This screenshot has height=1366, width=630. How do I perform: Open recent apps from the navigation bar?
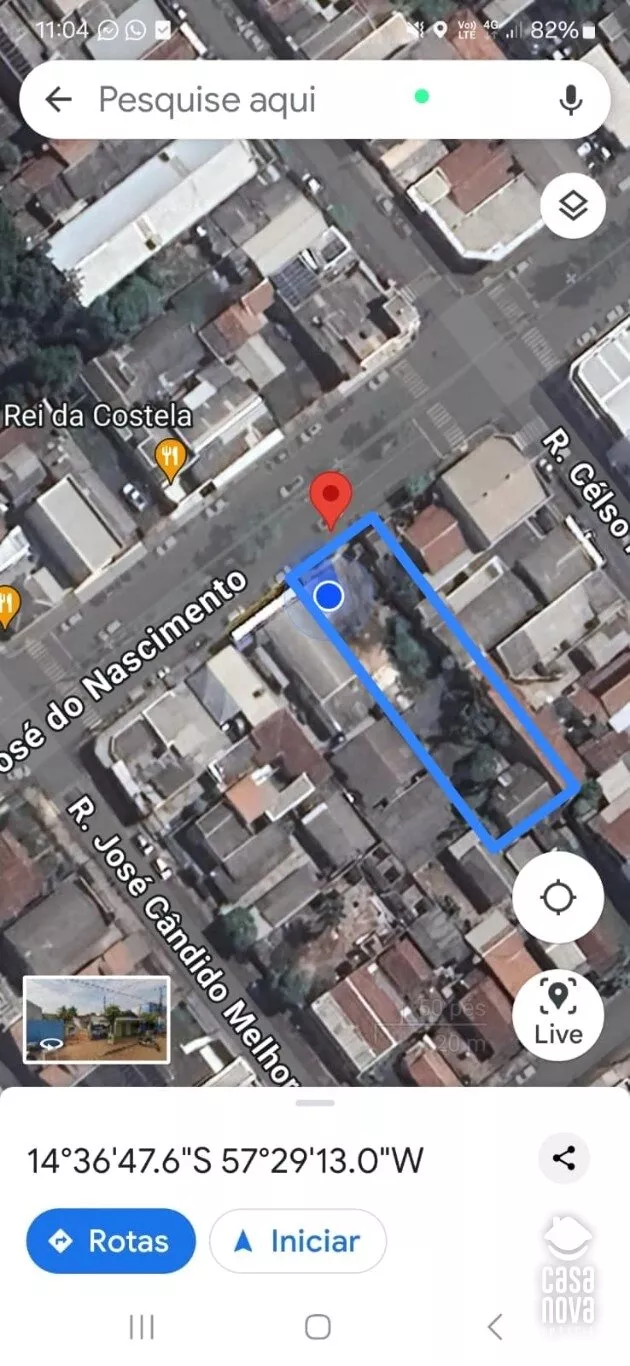142,1327
